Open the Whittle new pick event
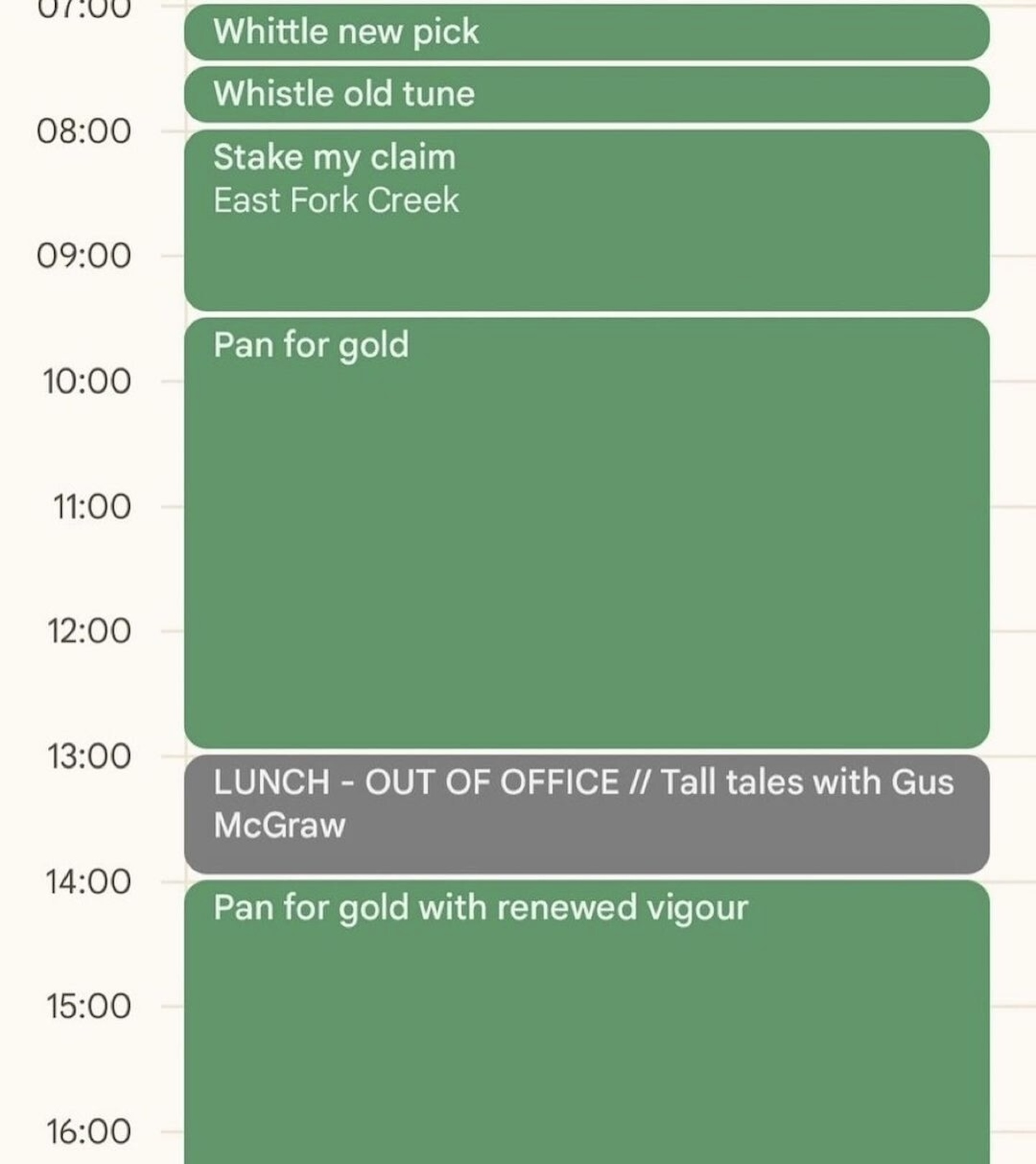This screenshot has width=1036, height=1164. click(x=586, y=32)
